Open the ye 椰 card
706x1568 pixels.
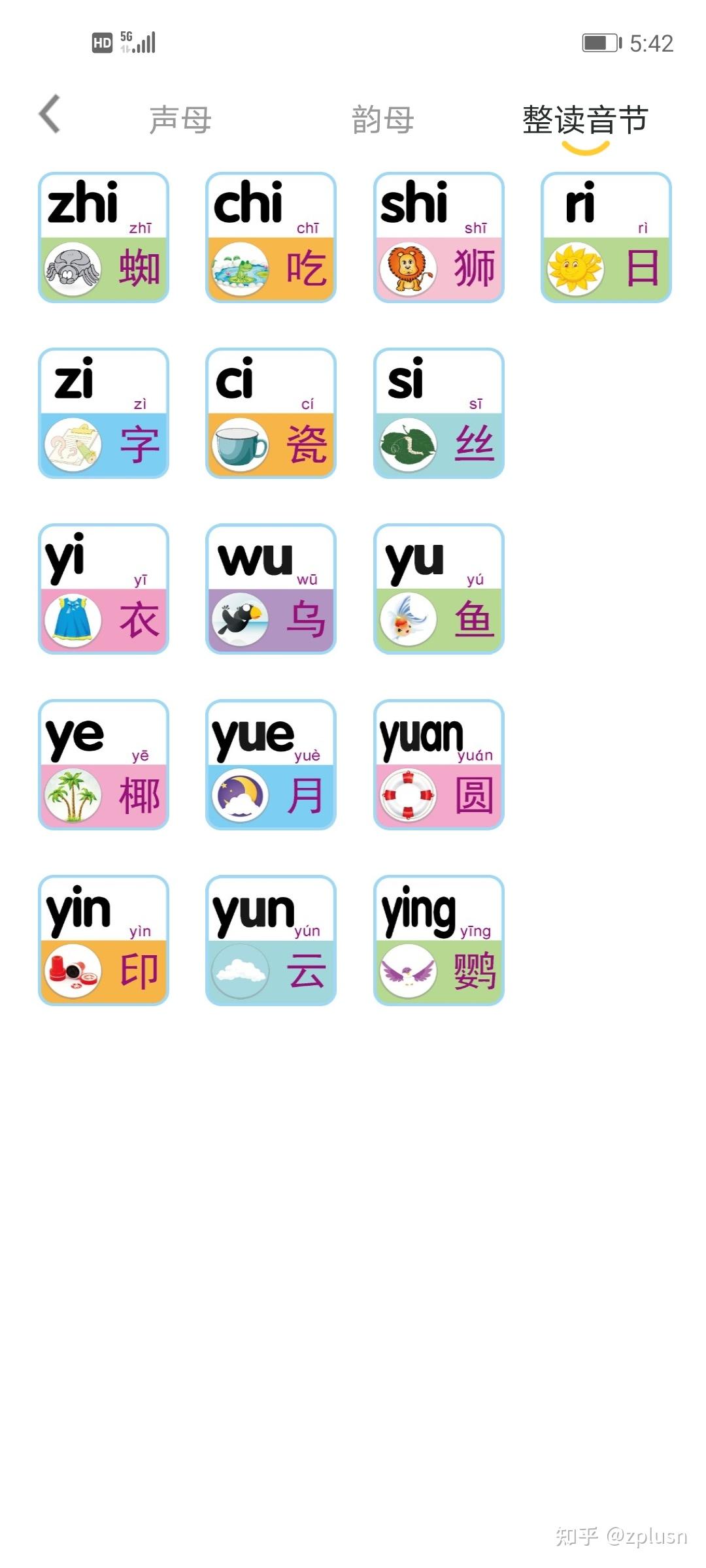(103, 764)
